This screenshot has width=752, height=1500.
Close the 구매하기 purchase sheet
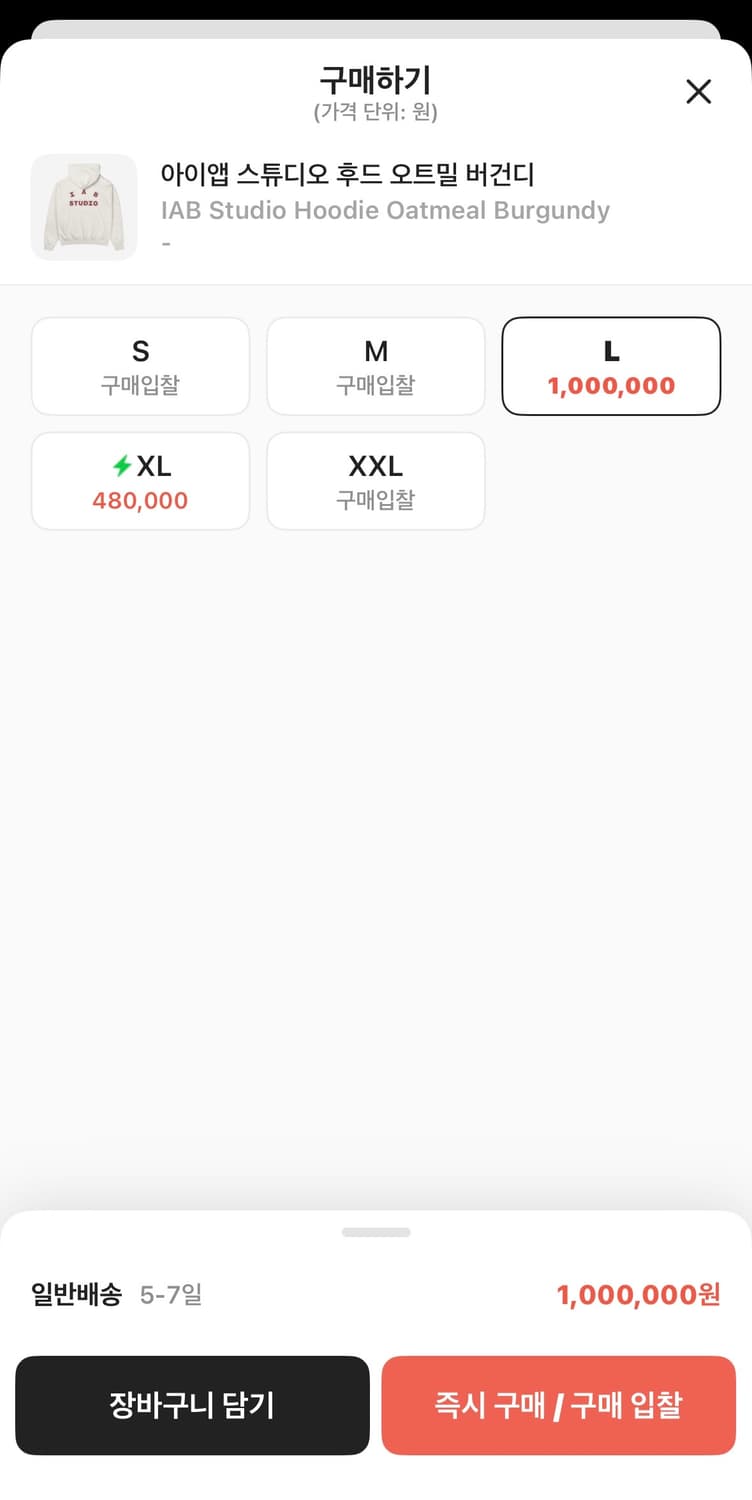click(698, 91)
